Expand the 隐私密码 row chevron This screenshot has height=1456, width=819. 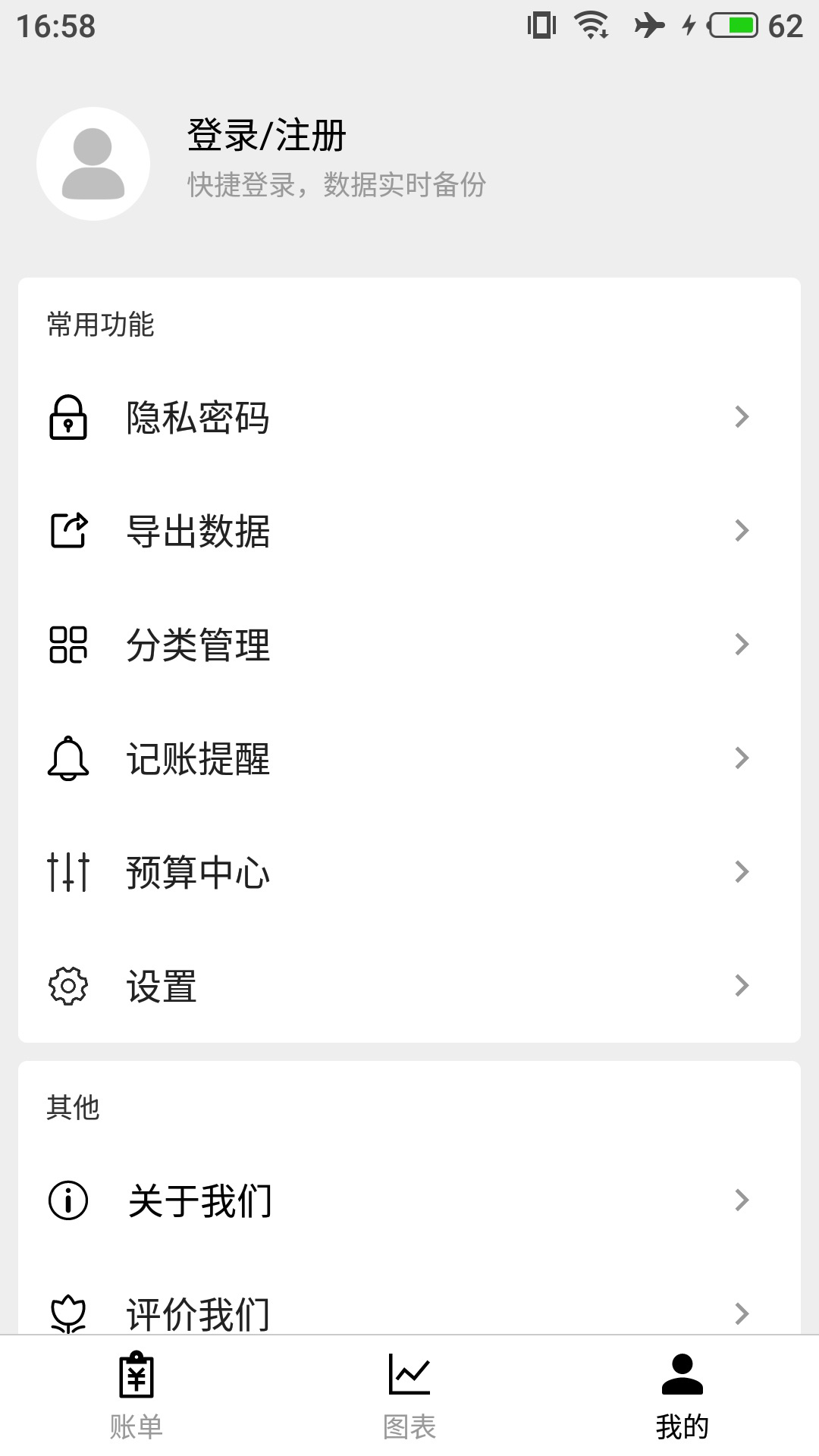coord(742,418)
